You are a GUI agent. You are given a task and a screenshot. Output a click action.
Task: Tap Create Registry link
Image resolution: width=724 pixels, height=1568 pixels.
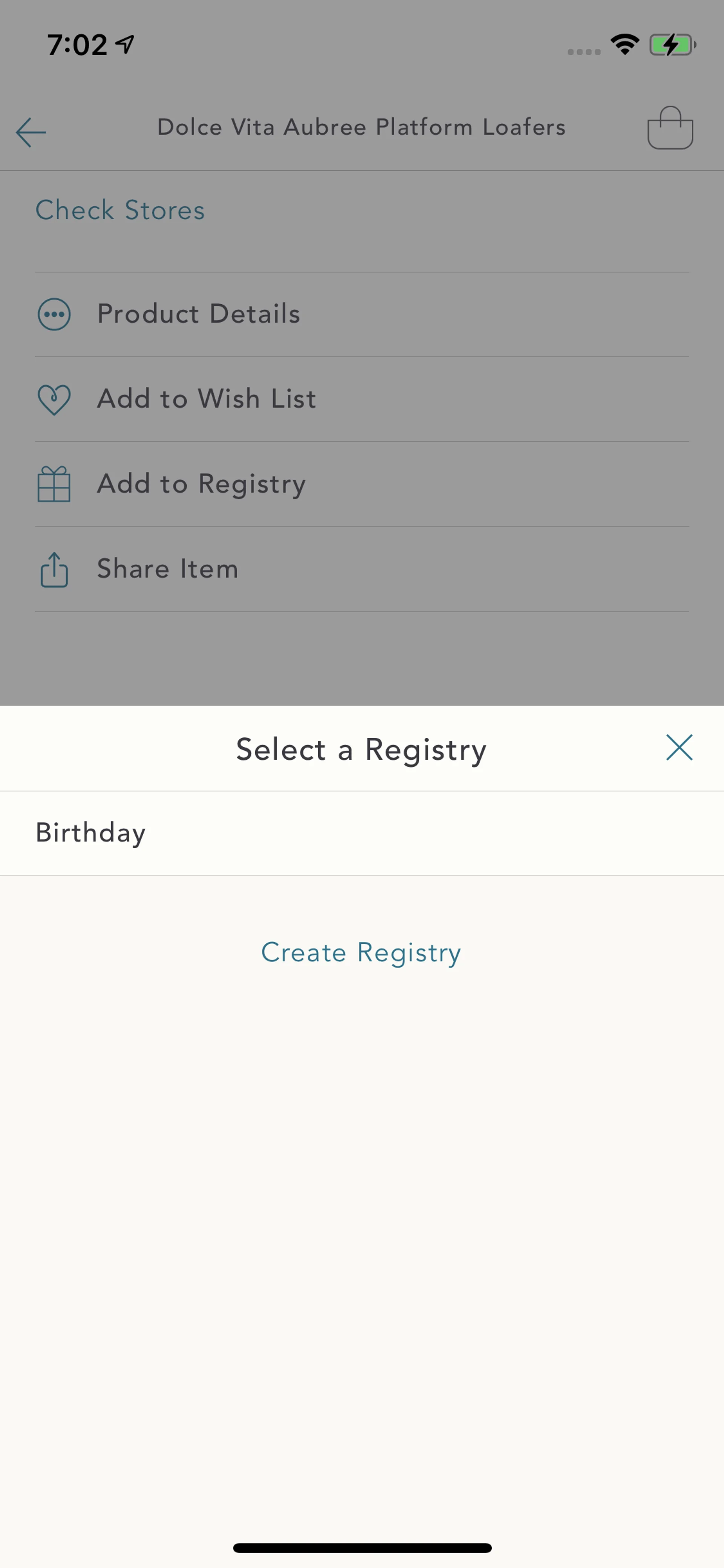click(361, 953)
